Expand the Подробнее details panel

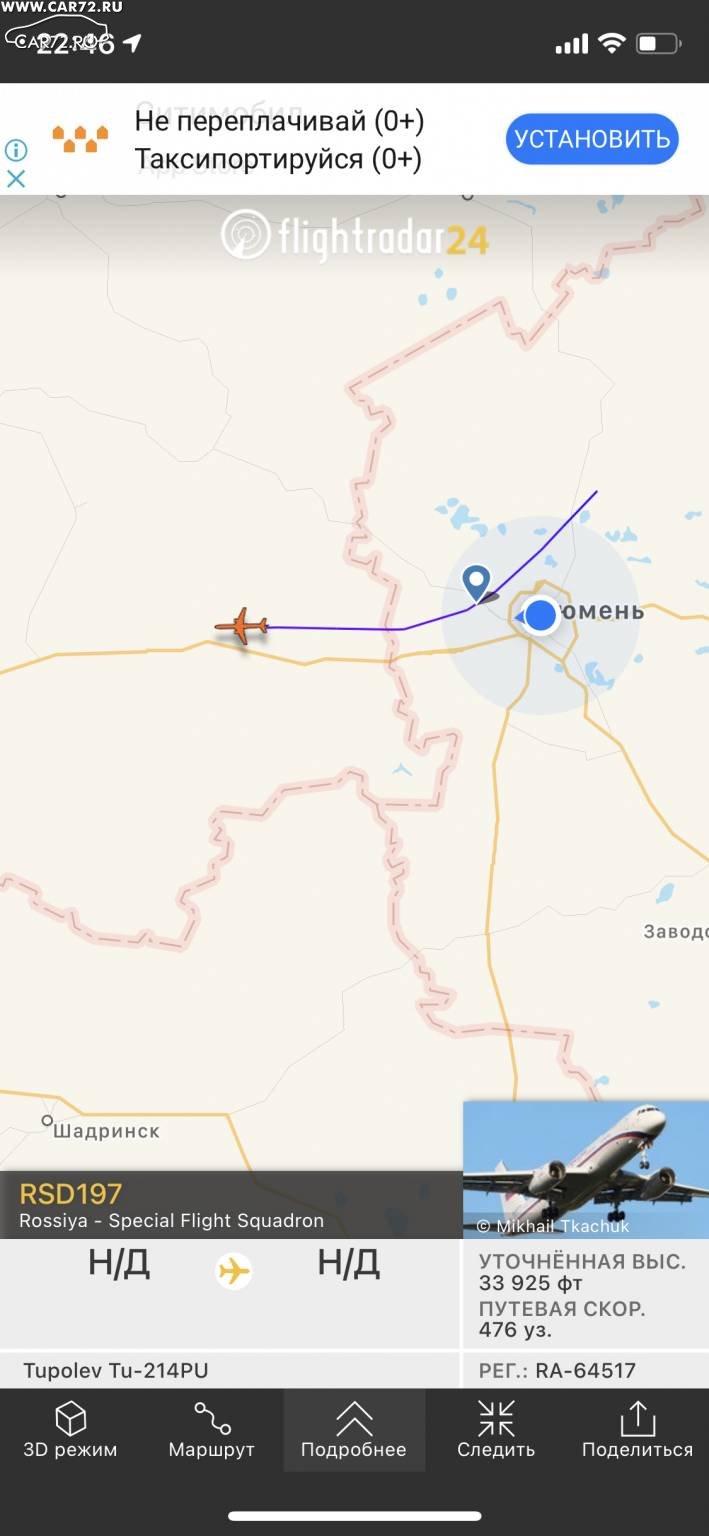[x=354, y=1430]
